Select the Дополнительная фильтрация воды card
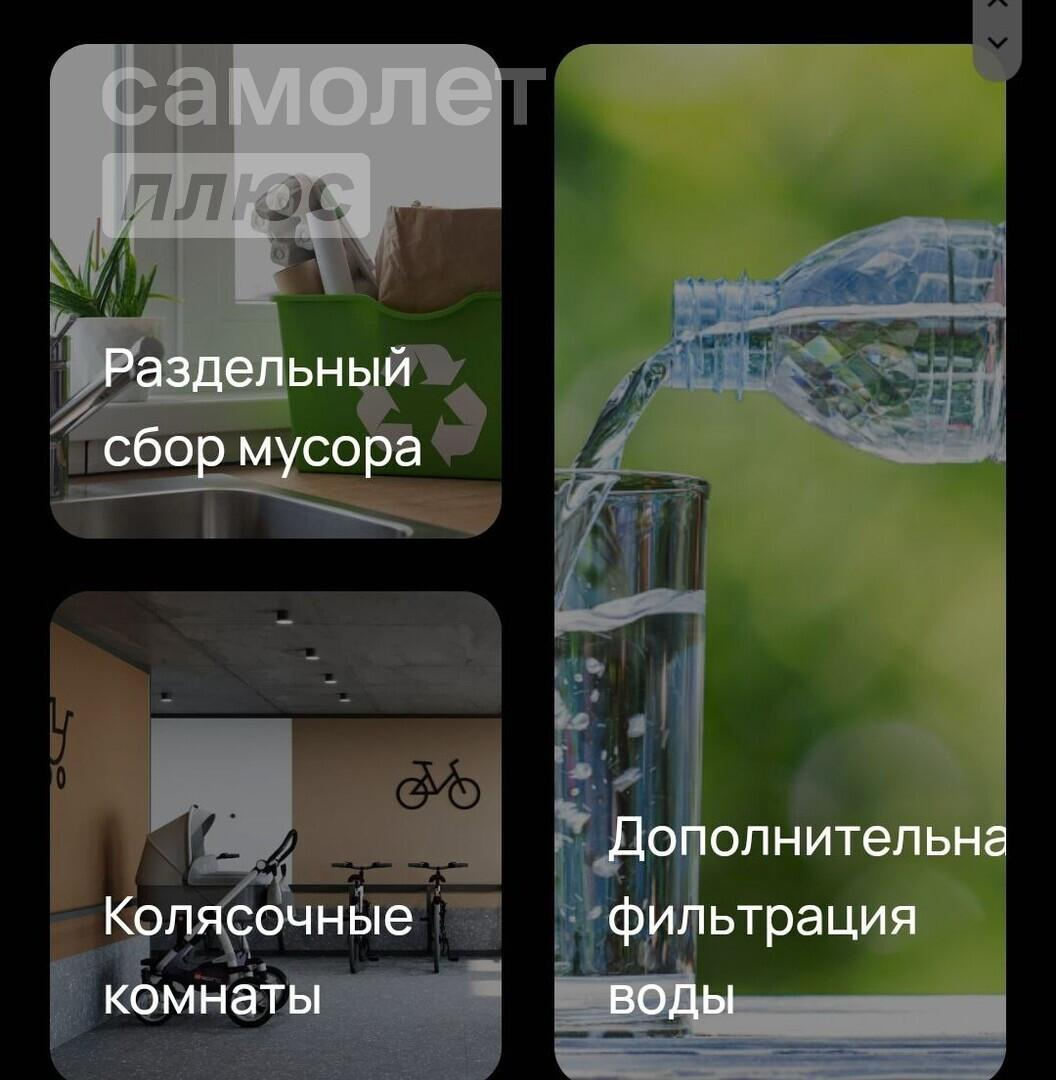 coord(780,560)
